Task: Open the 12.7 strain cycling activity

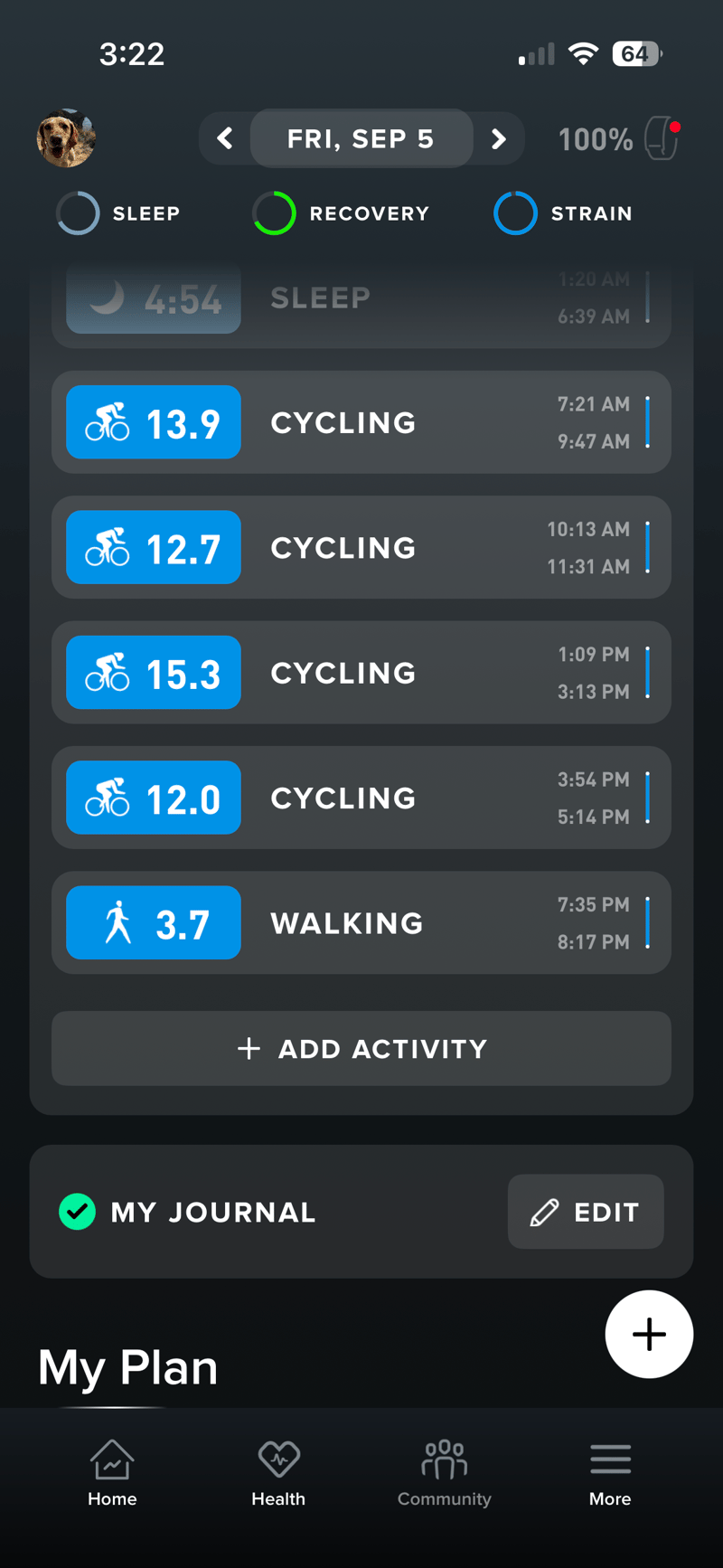Action: pos(361,547)
